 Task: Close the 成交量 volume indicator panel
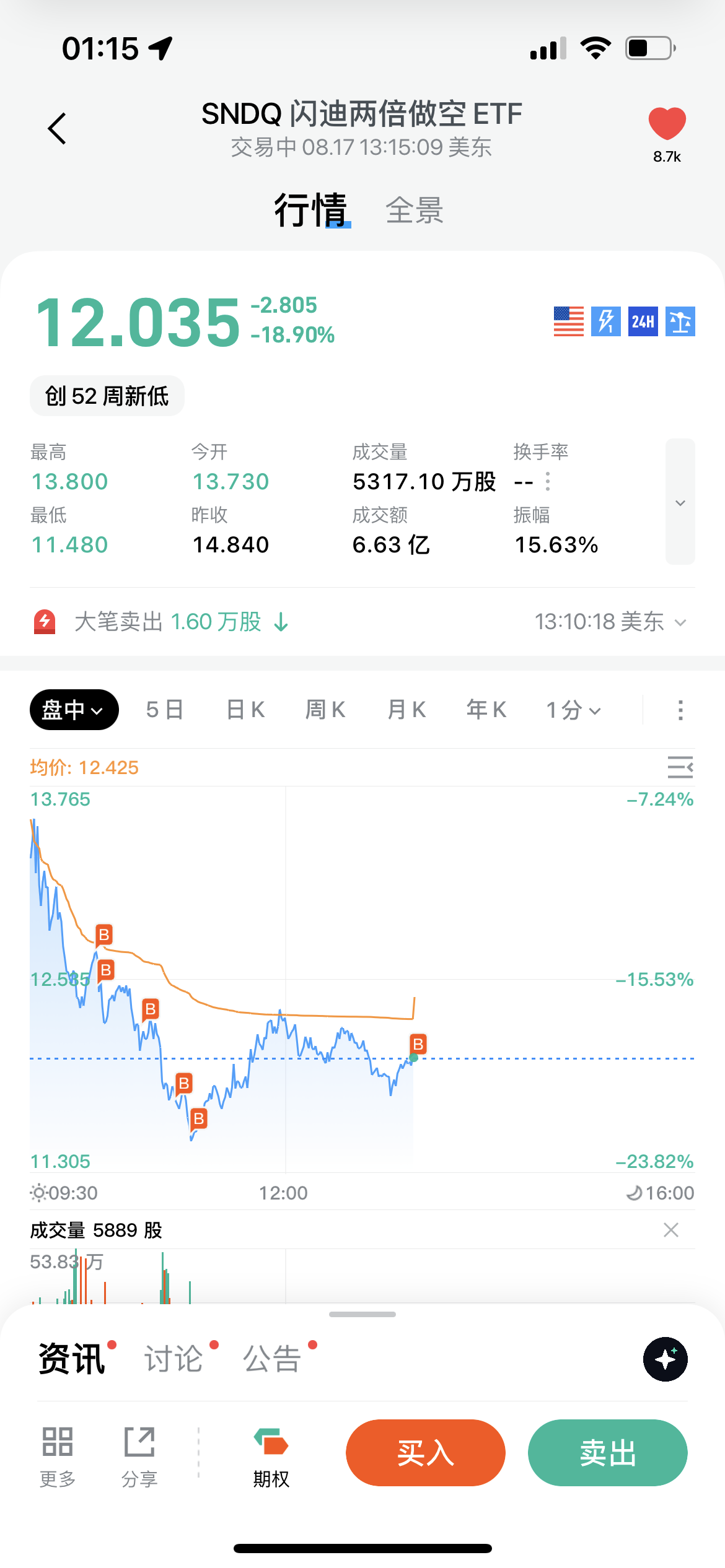671,1230
